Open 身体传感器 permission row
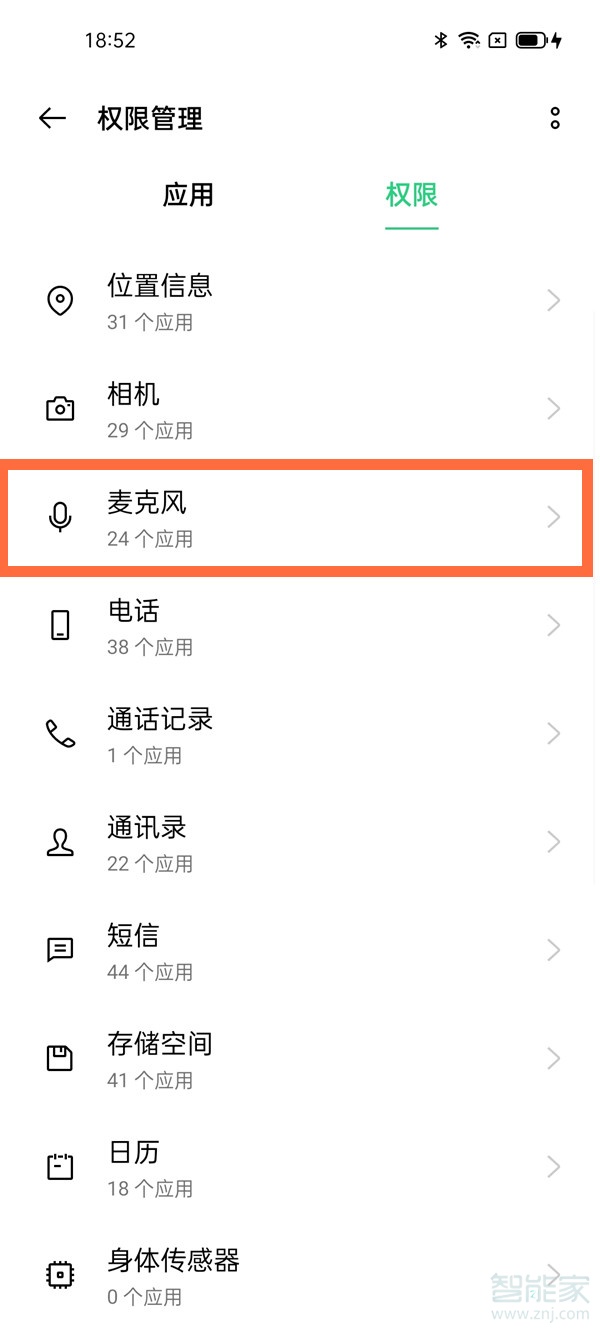Image resolution: width=600 pixels, height=1333 pixels. (300, 1274)
